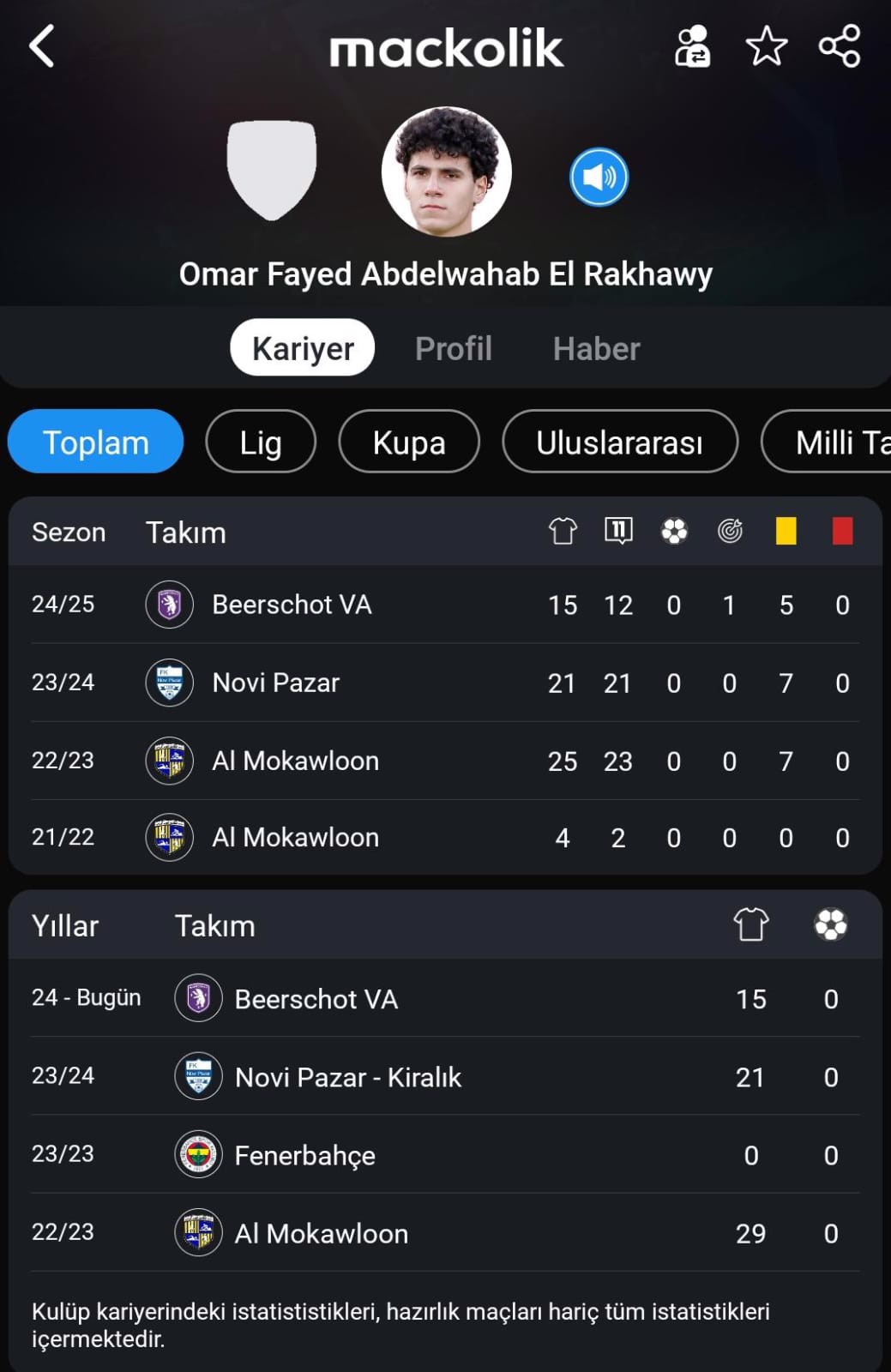
Task: Choose the Uluslararası filter chip
Action: (619, 442)
